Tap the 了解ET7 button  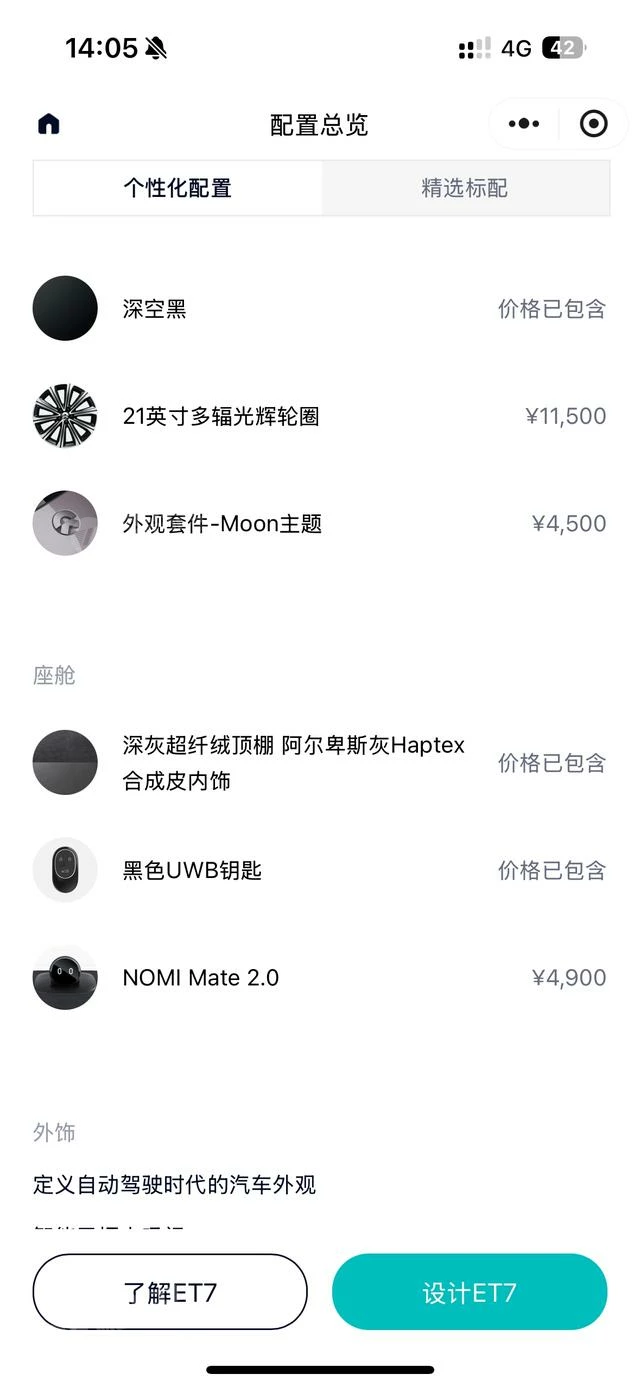(170, 1292)
